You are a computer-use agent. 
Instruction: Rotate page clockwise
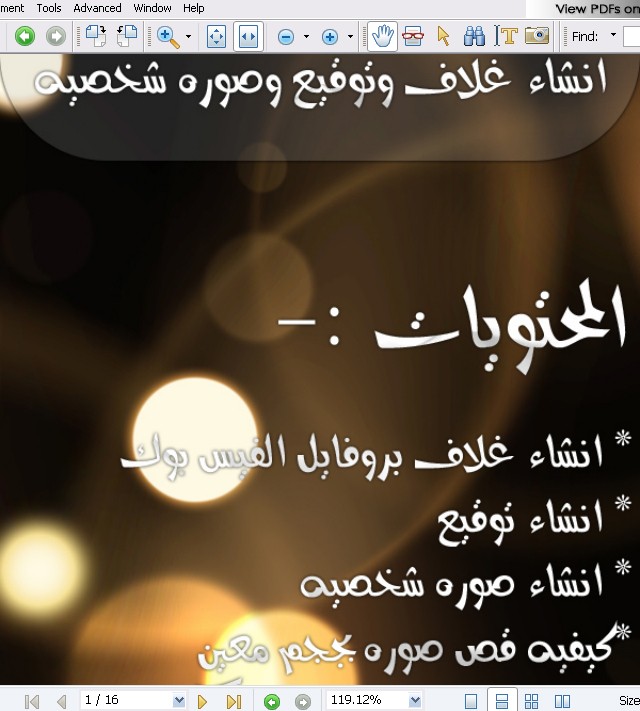tap(127, 37)
